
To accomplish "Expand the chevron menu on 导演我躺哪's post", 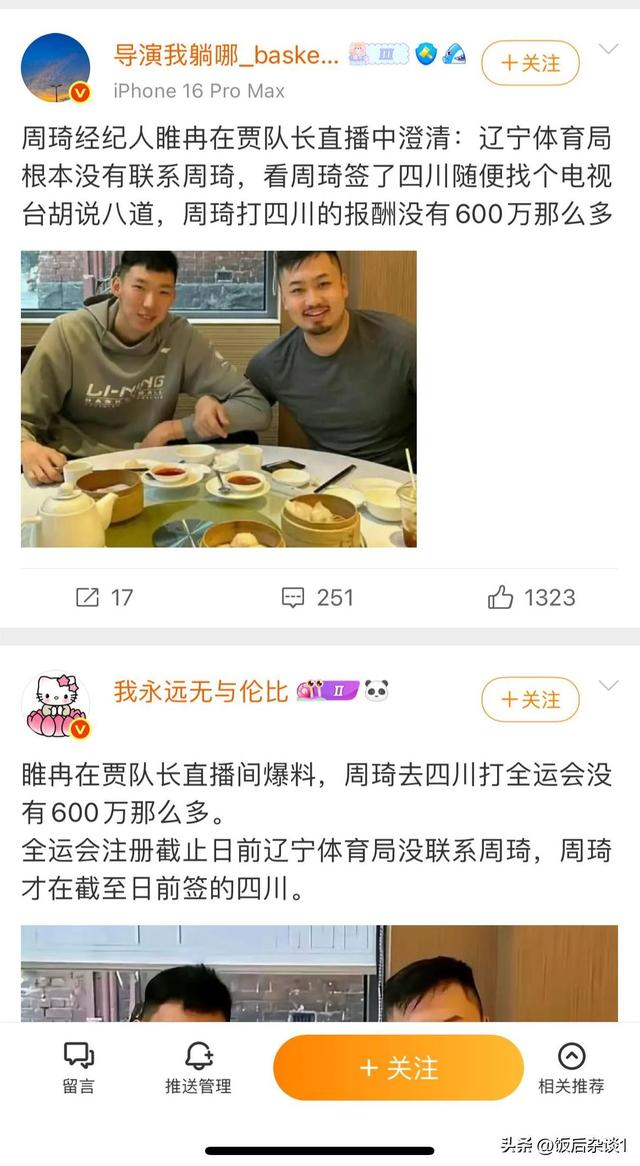I will [608, 49].
